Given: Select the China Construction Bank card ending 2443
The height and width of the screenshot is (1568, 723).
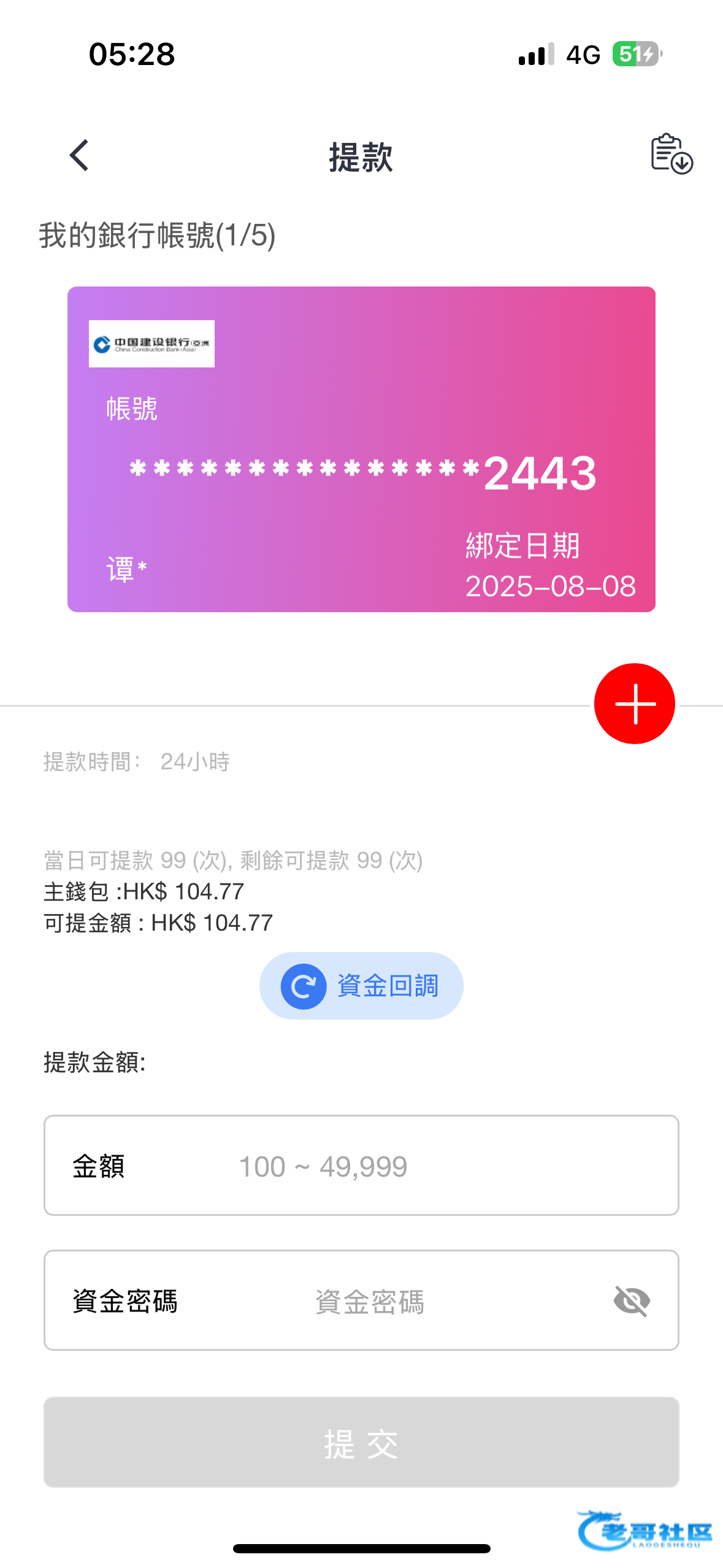Looking at the screenshot, I should 361,449.
